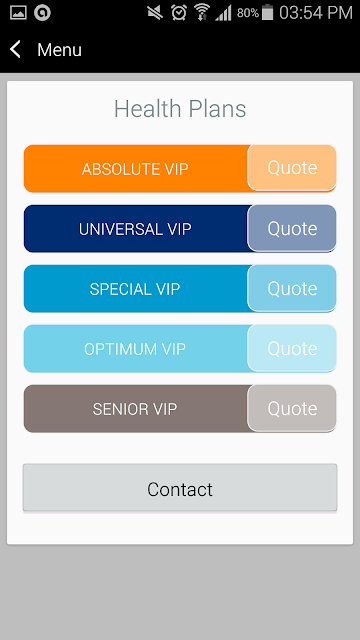Open the SENIOR VIP plan
The height and width of the screenshot is (640, 360).
pos(136,409)
